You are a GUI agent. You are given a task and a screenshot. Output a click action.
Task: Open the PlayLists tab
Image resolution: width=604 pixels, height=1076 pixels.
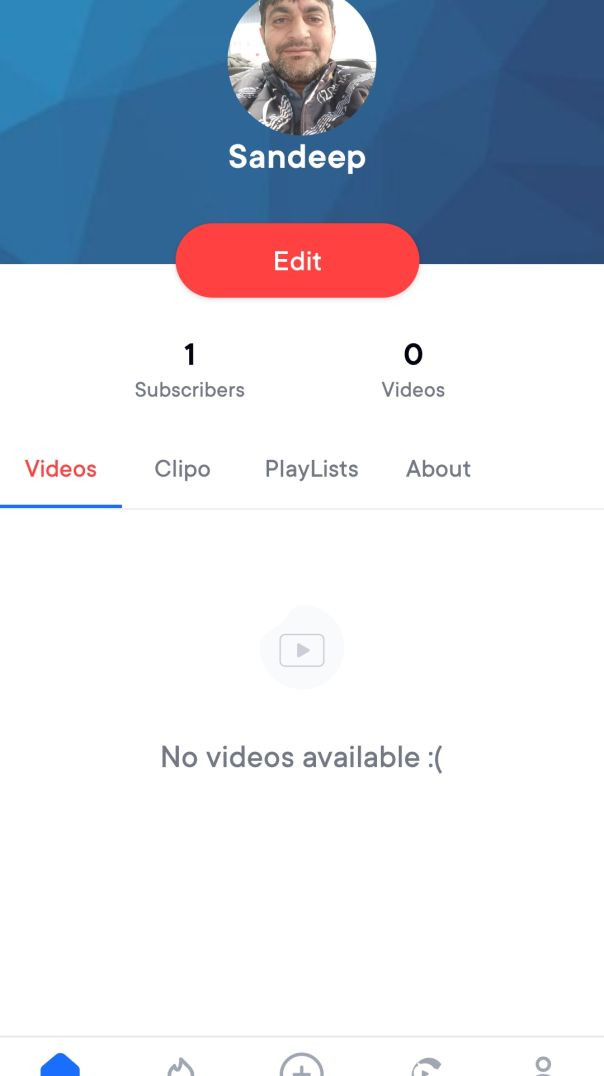point(311,469)
